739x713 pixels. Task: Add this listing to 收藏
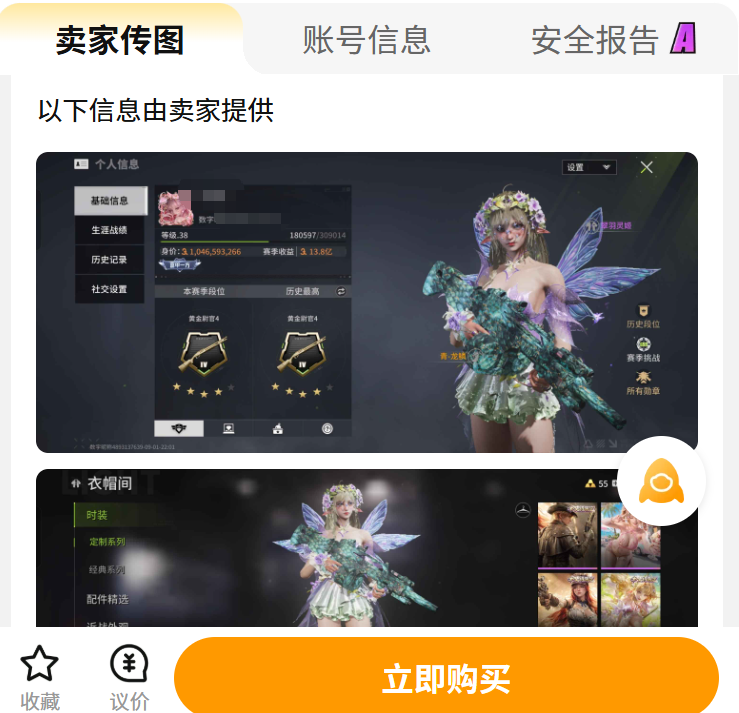coord(40,677)
